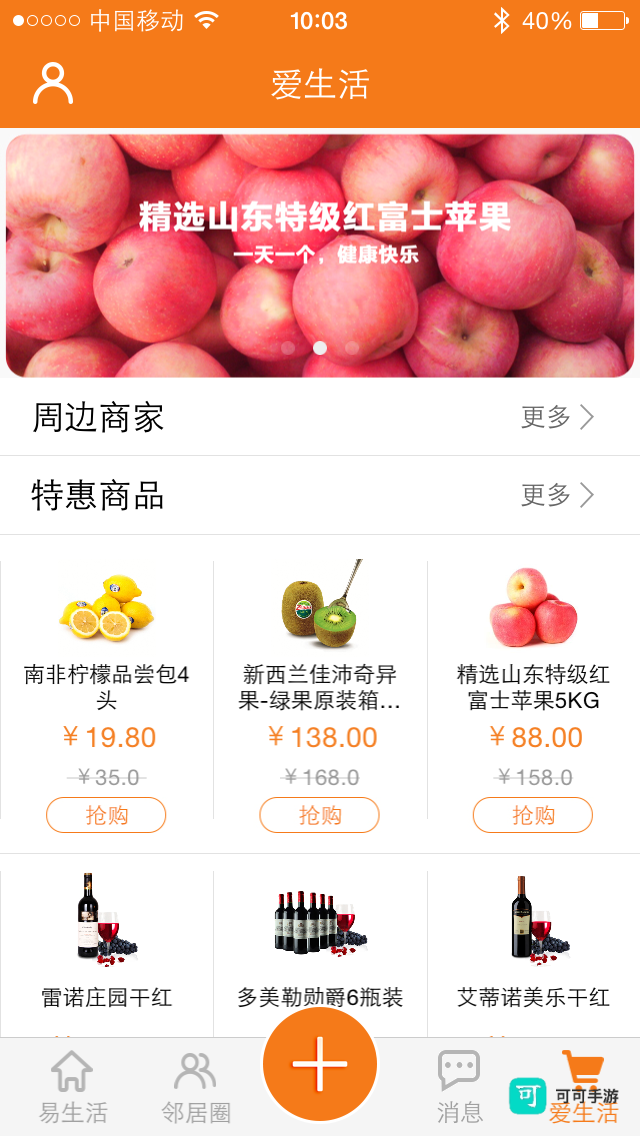Switch to the 易生活 tab
Viewport: 640px width, 1136px height.
pyautogui.click(x=72, y=1087)
